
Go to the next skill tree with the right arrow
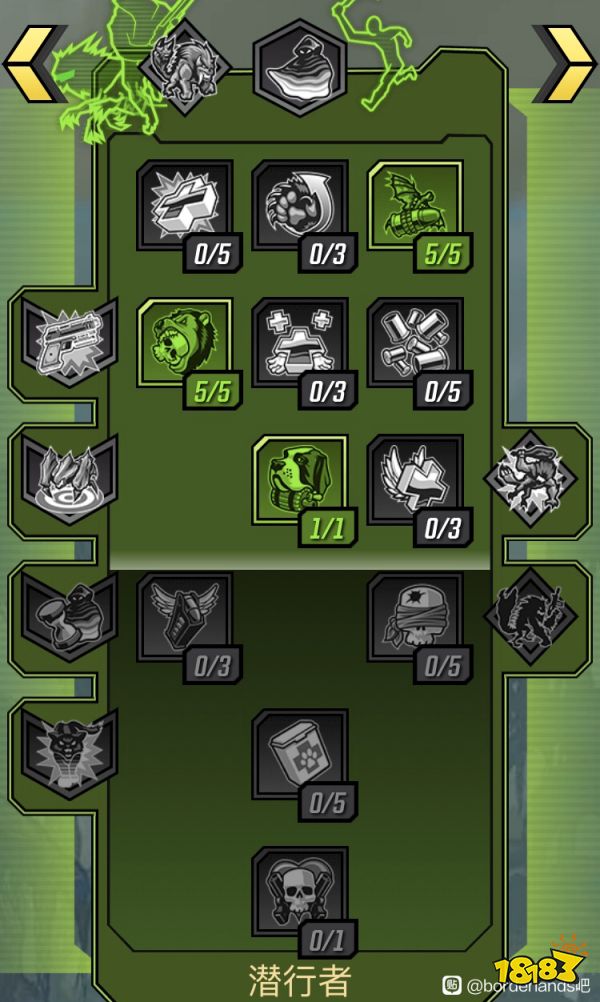566,64
